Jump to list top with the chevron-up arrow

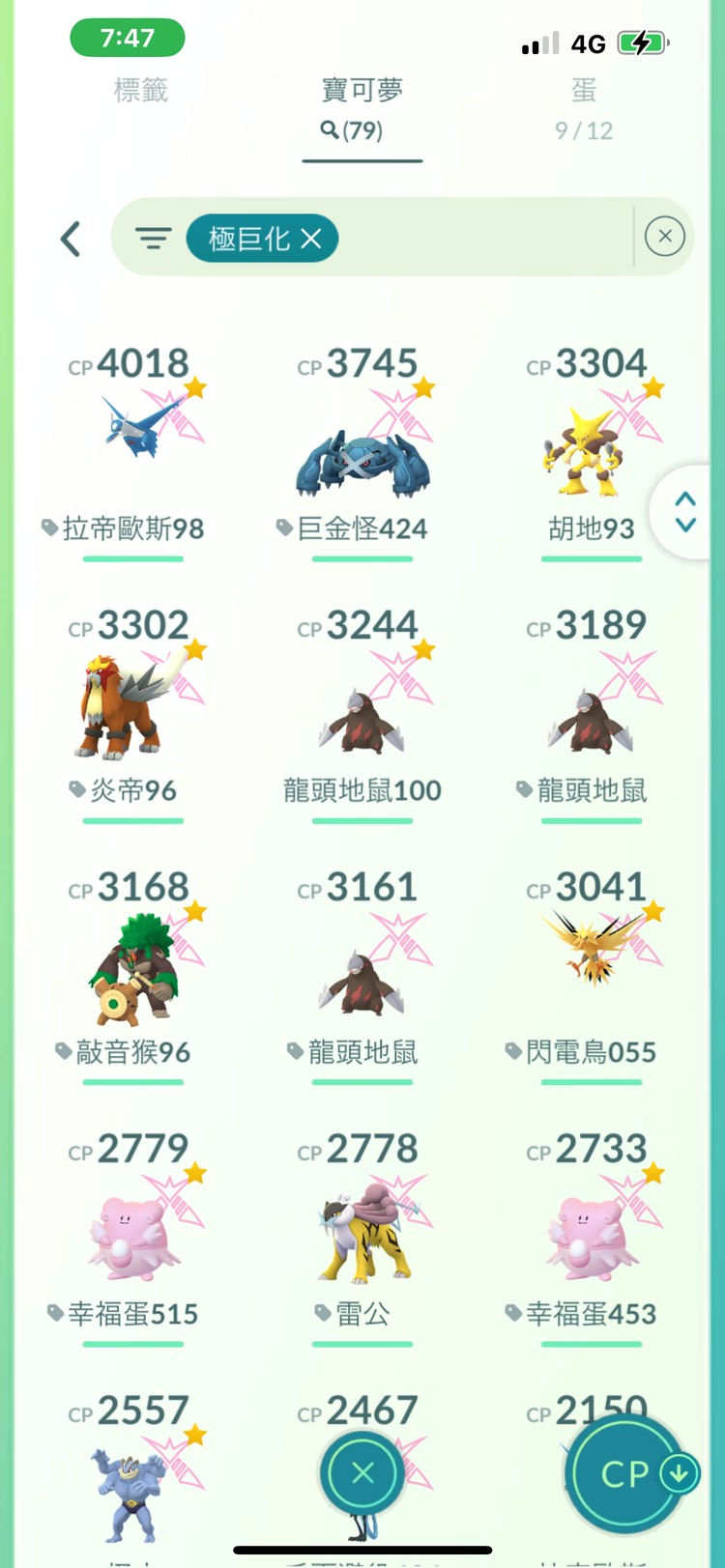tap(685, 499)
